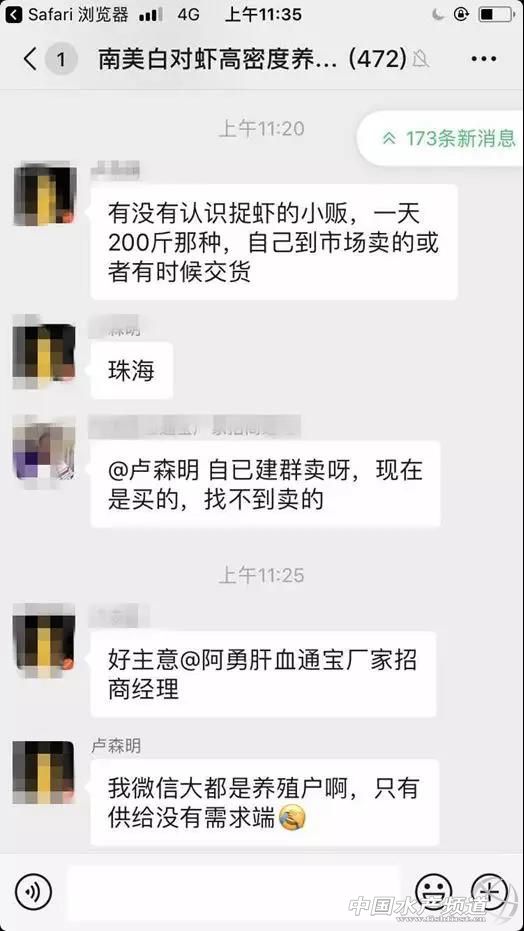Open avatar of sender mentioning @卢森明
The width and height of the screenshot is (524, 931).
(x=45, y=450)
